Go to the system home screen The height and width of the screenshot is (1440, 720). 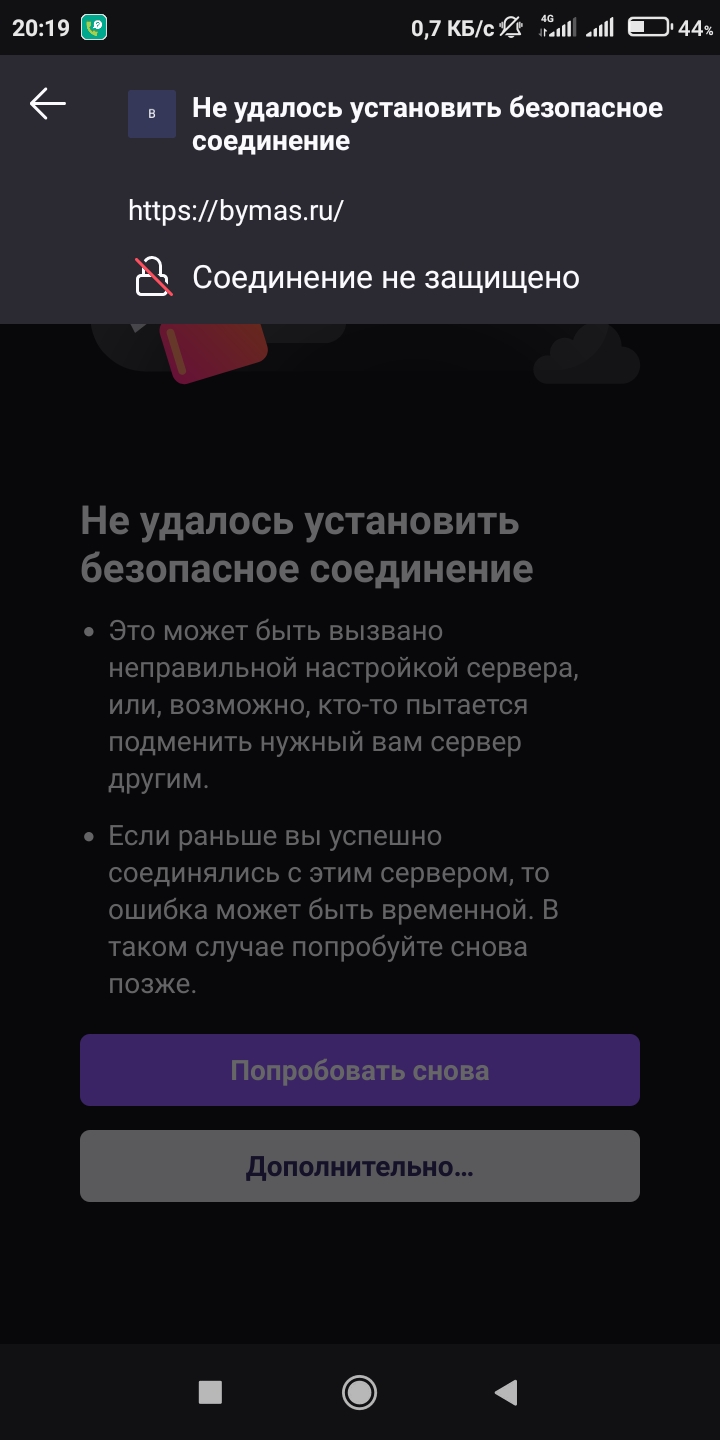(x=359, y=1391)
